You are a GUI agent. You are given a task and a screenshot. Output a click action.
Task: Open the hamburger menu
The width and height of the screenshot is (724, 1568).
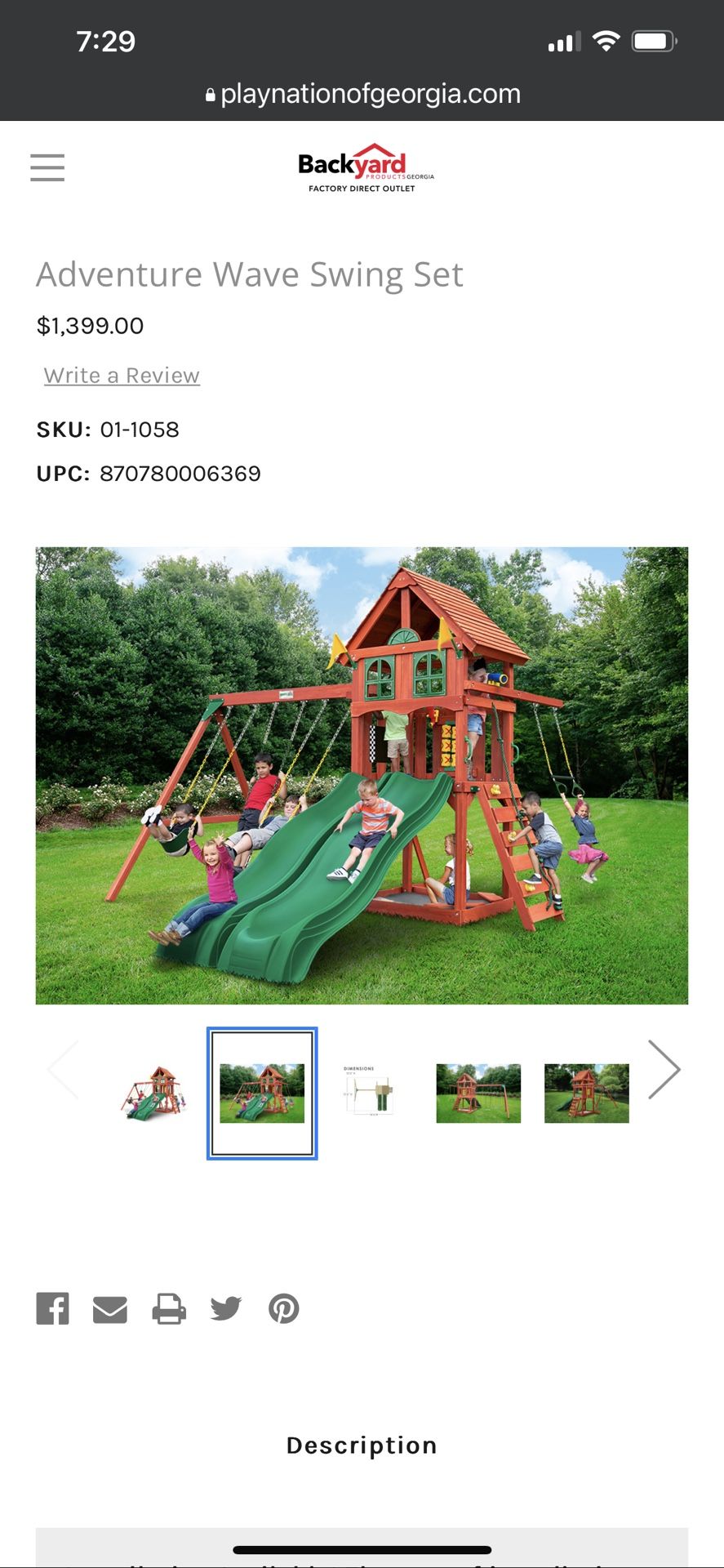click(x=47, y=167)
